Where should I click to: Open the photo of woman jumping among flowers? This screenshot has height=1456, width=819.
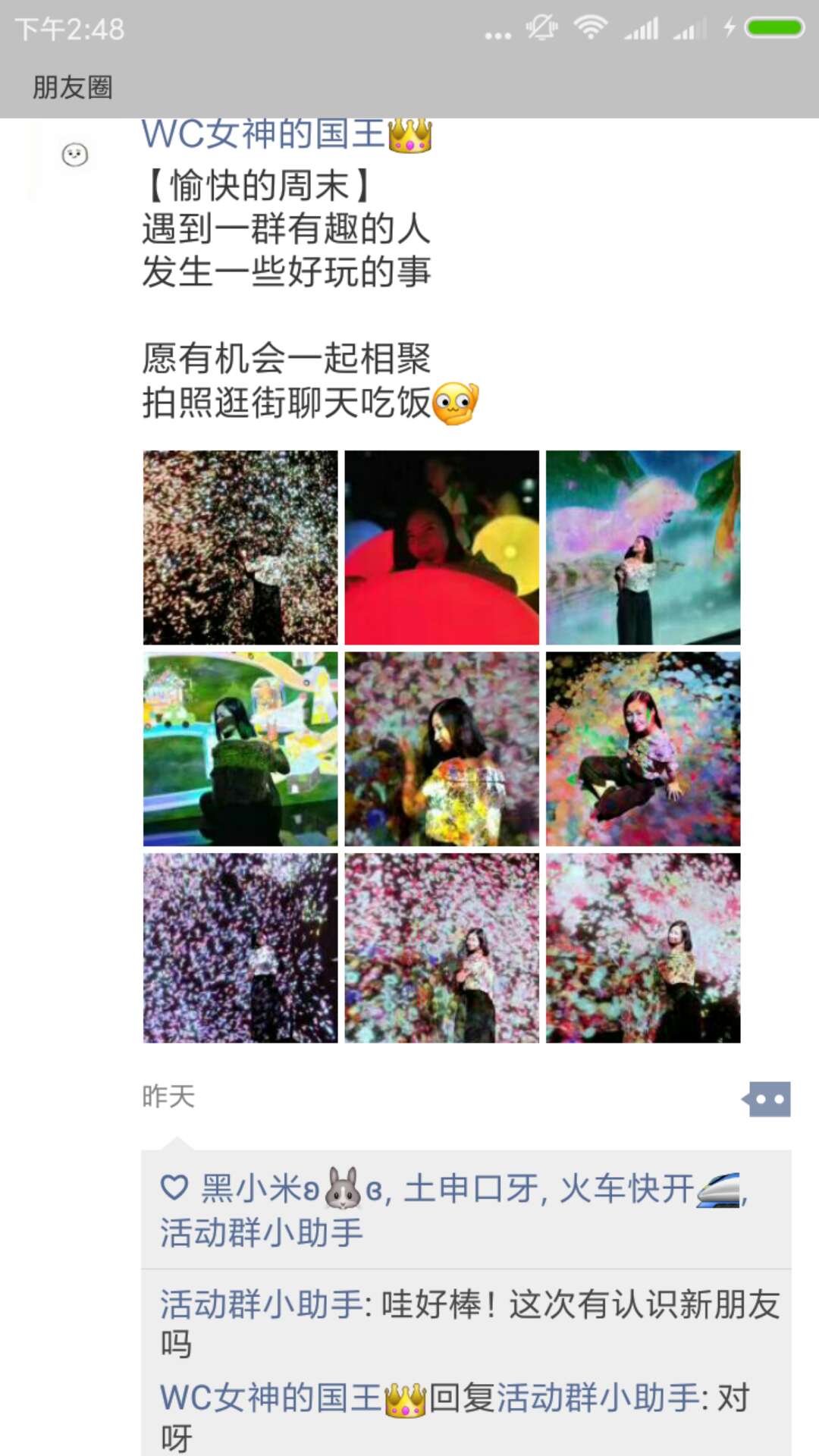[x=643, y=749]
